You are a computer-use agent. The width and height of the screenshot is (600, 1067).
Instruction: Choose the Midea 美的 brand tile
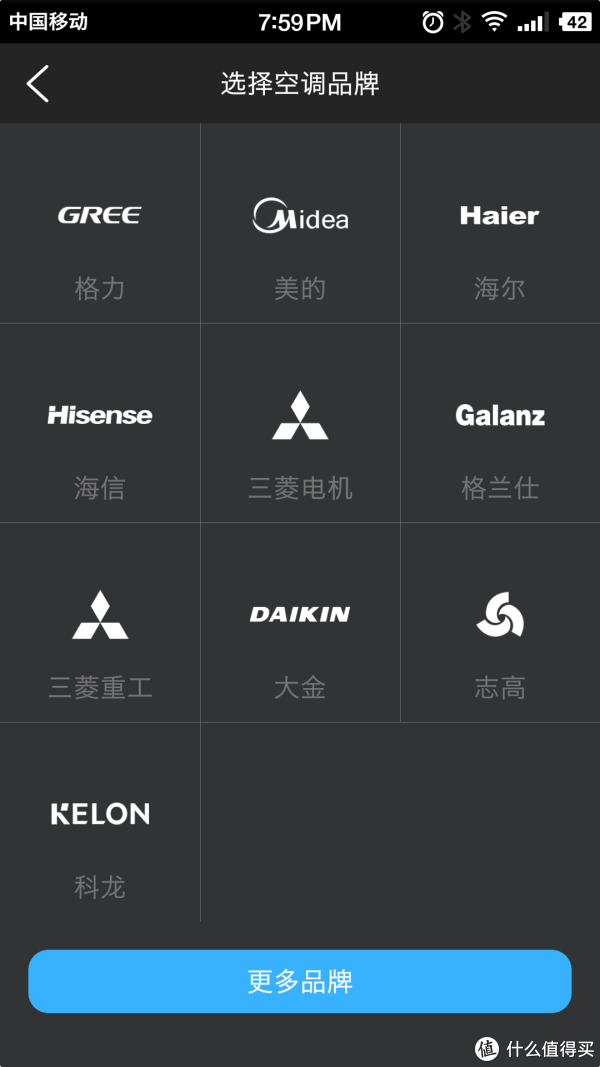click(x=300, y=223)
